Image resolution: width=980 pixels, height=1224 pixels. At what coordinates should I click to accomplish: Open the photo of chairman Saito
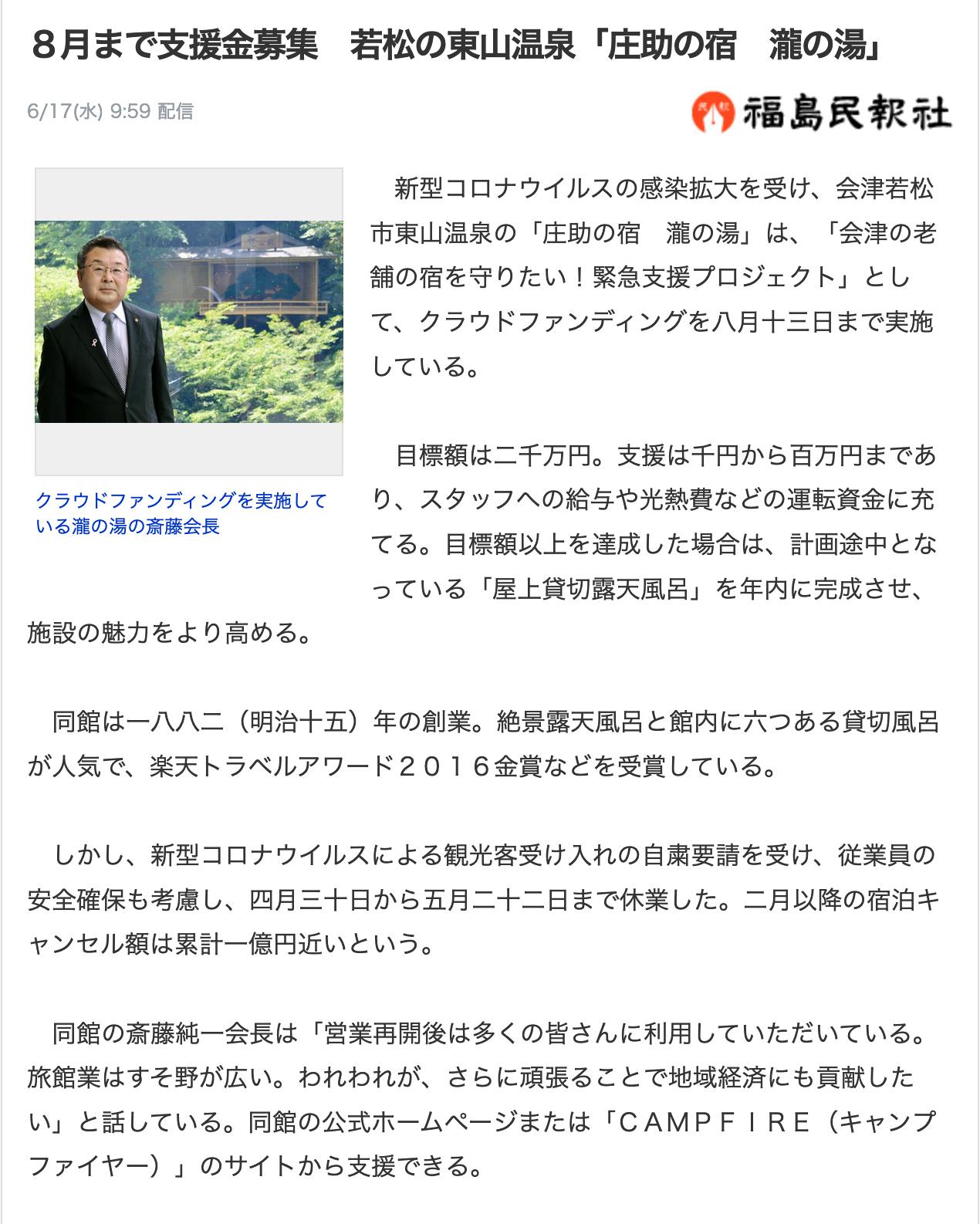189,321
